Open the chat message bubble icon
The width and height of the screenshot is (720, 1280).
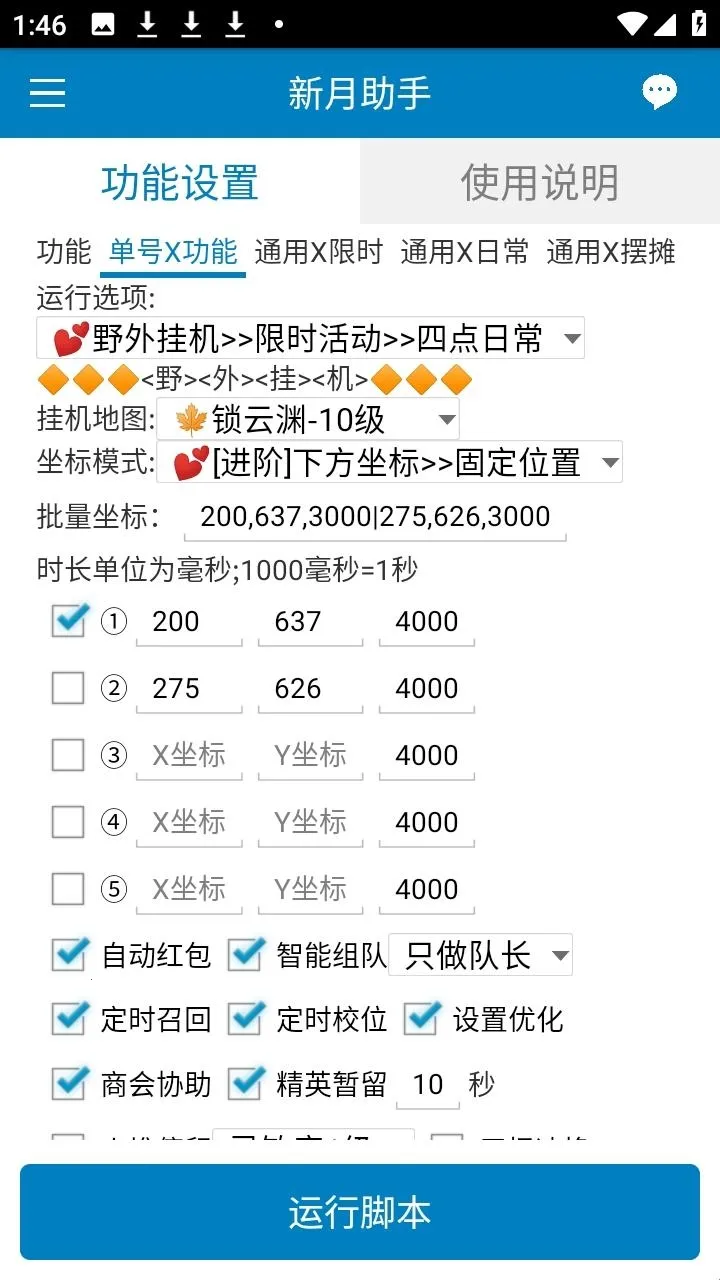click(x=660, y=90)
